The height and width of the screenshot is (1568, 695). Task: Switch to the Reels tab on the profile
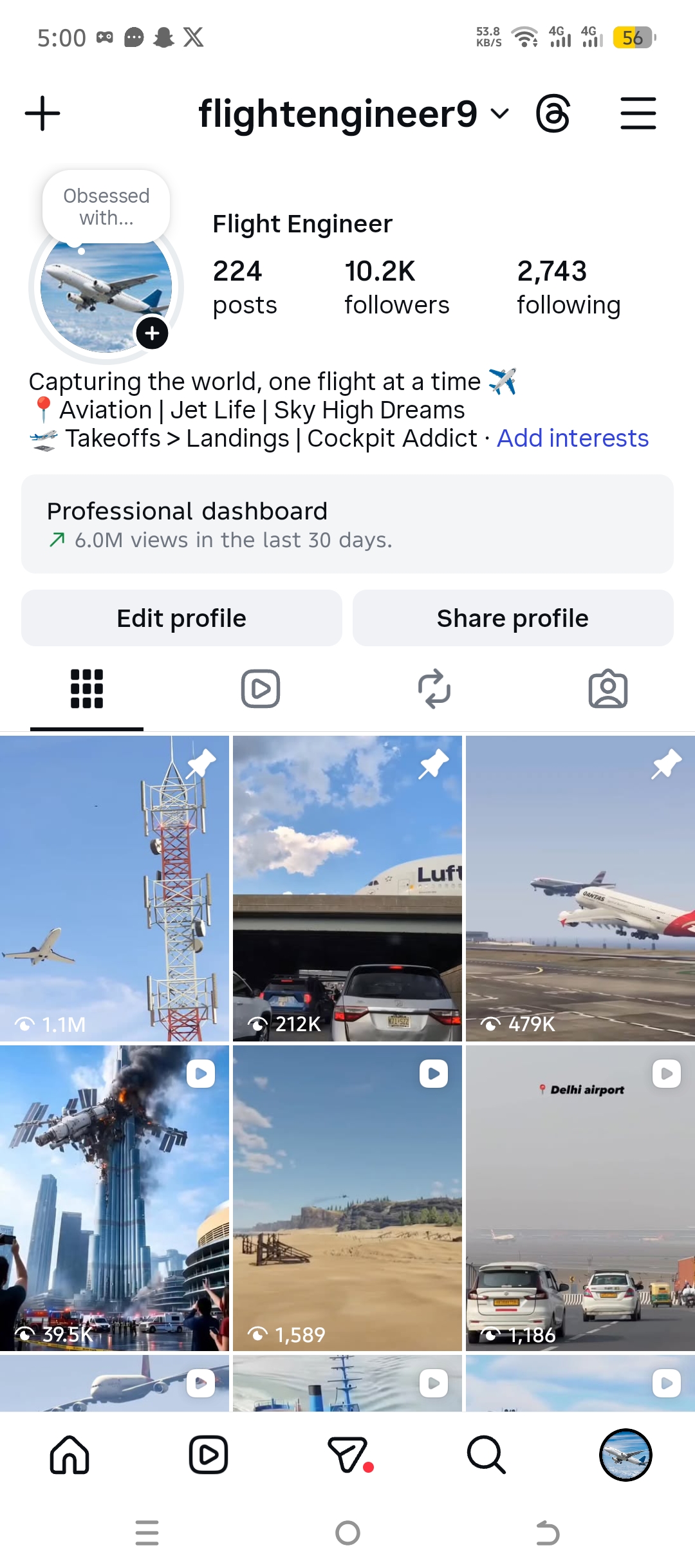click(260, 688)
